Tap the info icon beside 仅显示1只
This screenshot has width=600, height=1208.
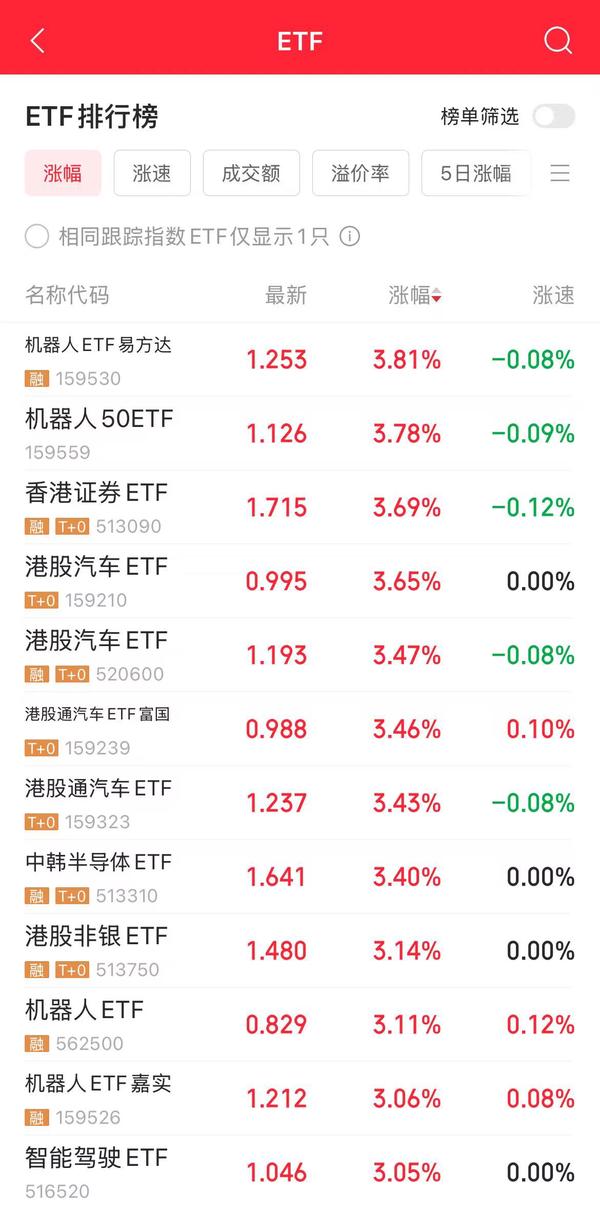[x=349, y=236]
